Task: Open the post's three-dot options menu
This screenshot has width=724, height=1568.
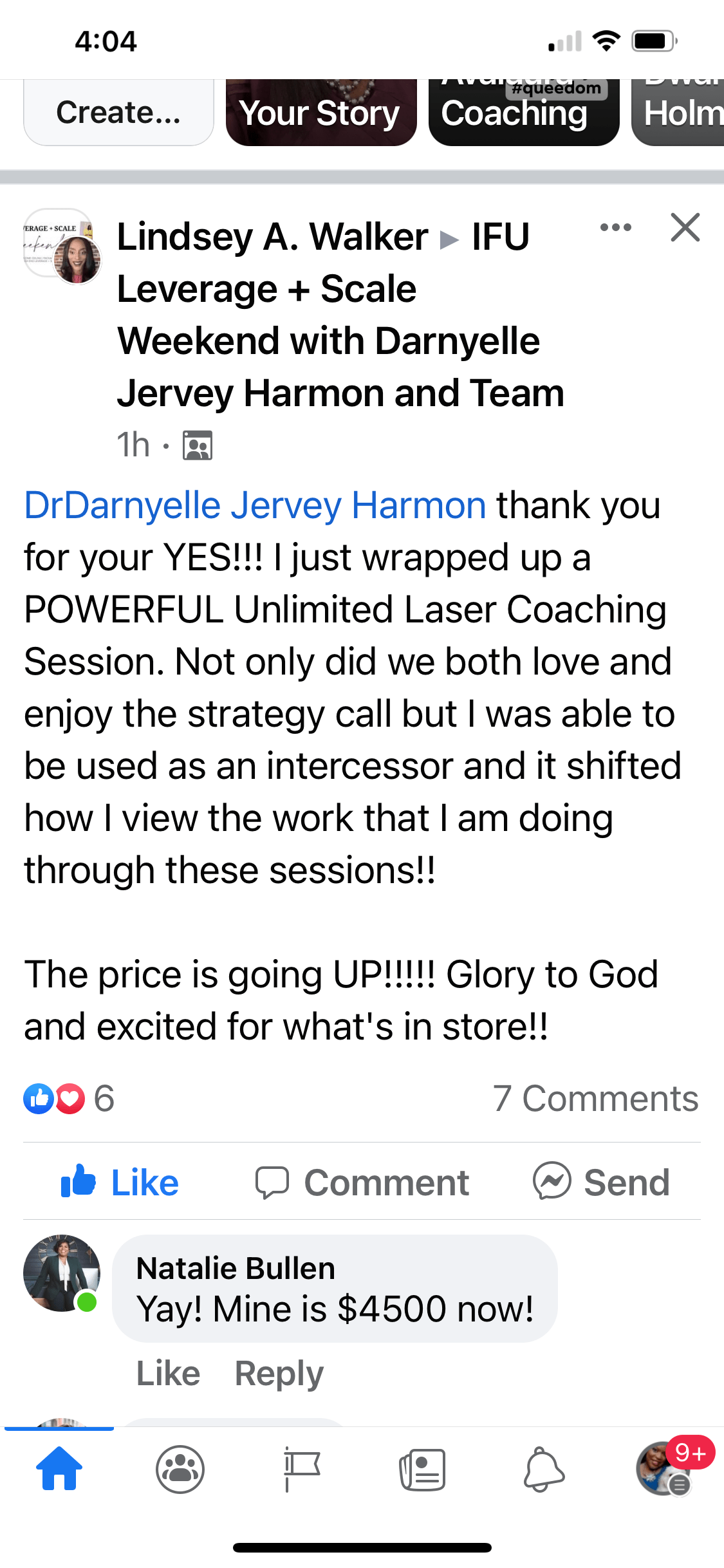Action: point(615,227)
